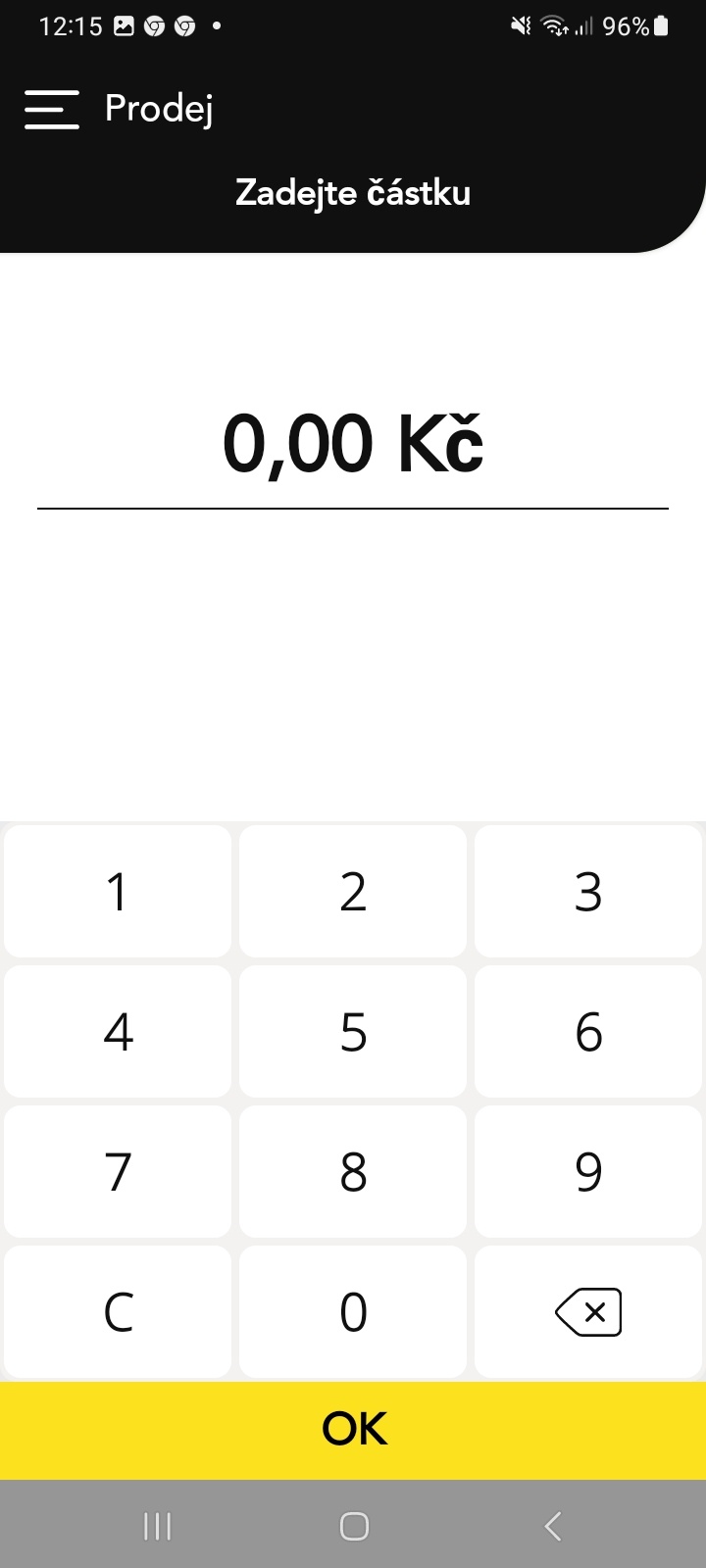Viewport: 706px width, 1568px height.
Task: Open the hamburger drawer menu
Action: click(52, 109)
